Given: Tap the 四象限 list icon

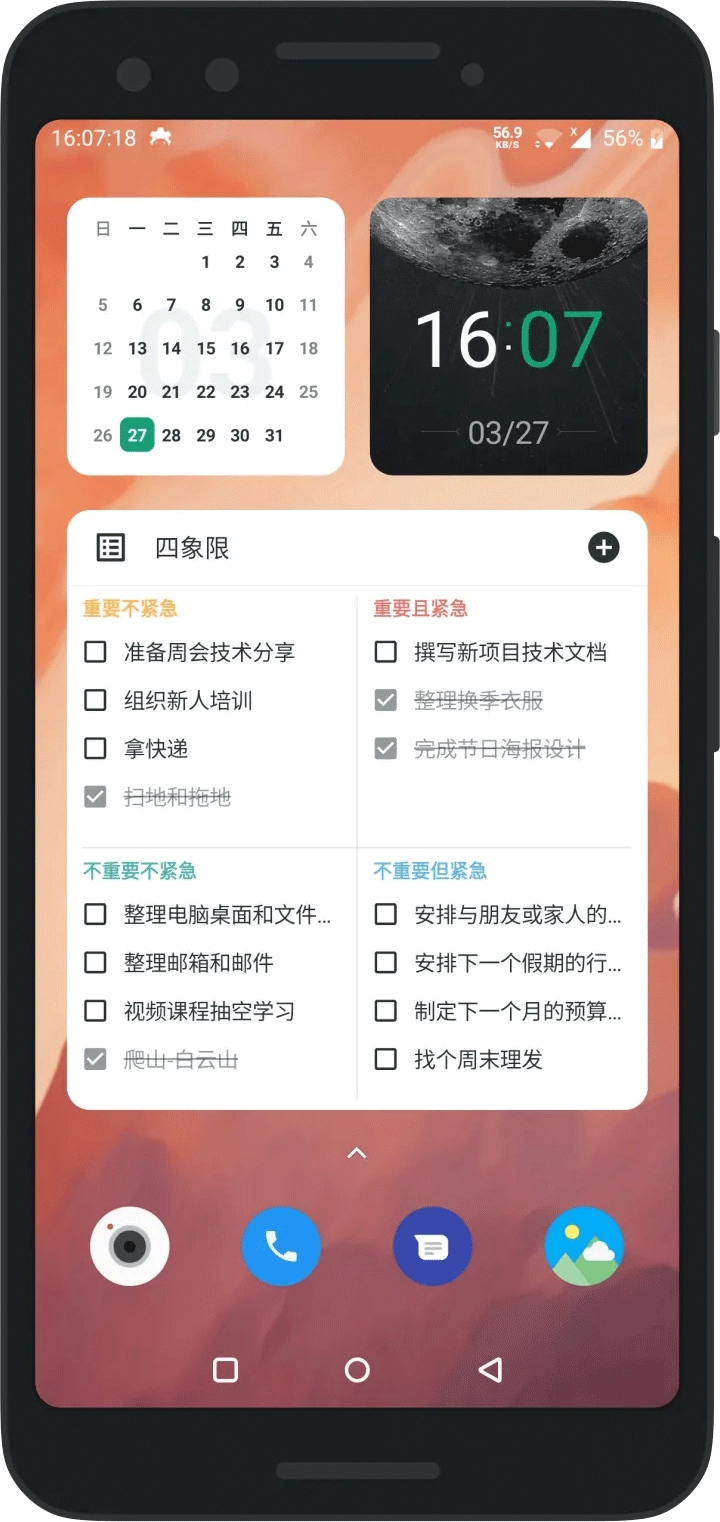Looking at the screenshot, I should (x=111, y=548).
